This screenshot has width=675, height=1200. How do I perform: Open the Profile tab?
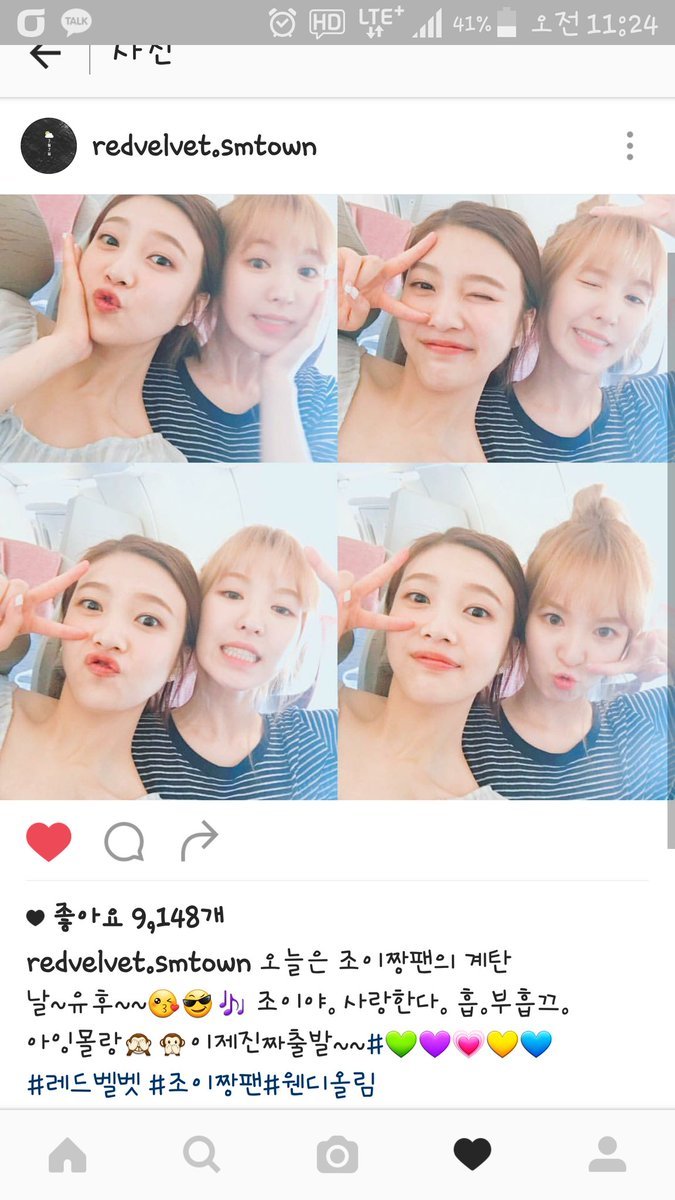(607, 1155)
